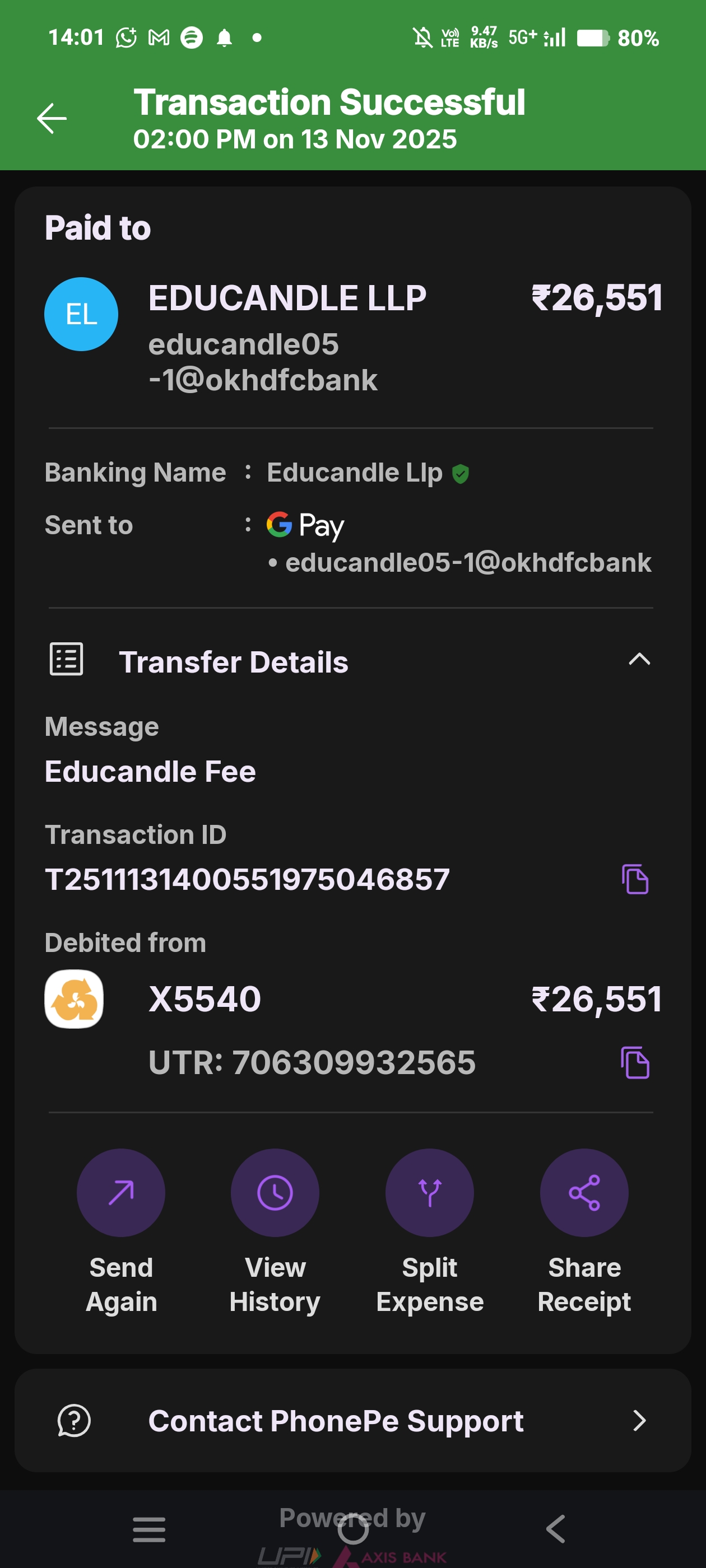The width and height of the screenshot is (706, 1568).
Task: Open Contact PhonePe Support
Action: tap(352, 1421)
